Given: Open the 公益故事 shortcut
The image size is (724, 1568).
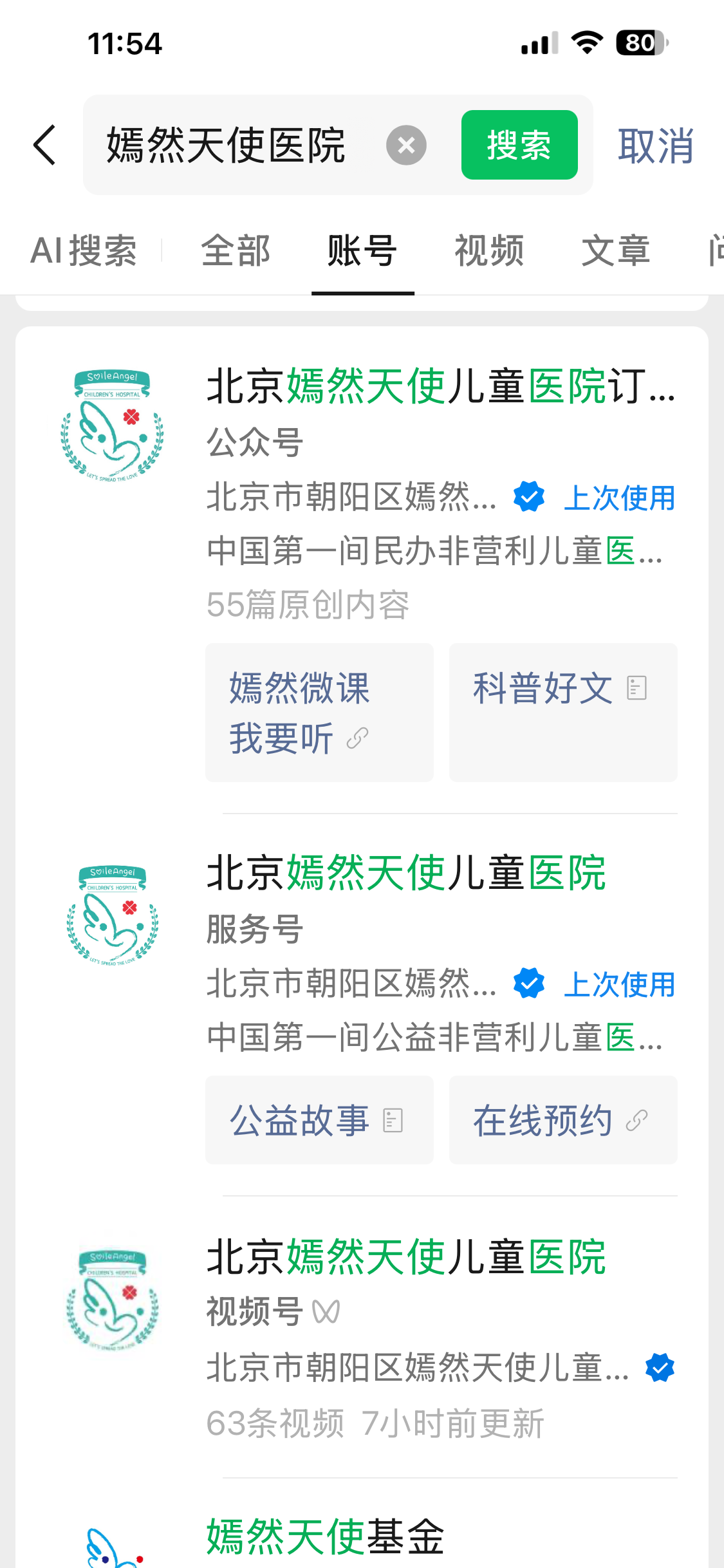Looking at the screenshot, I should coord(319,1120).
